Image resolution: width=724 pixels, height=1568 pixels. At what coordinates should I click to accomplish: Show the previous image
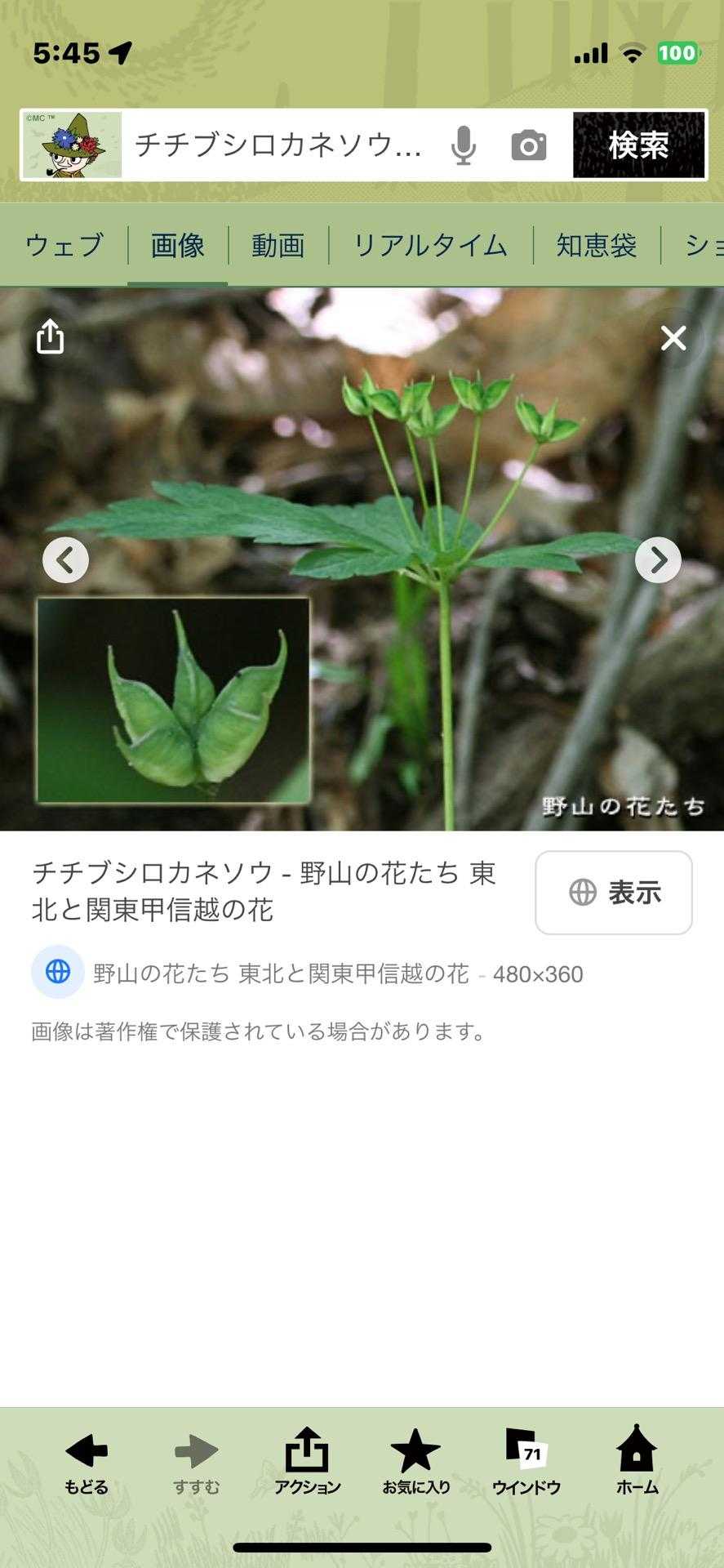pyautogui.click(x=65, y=560)
